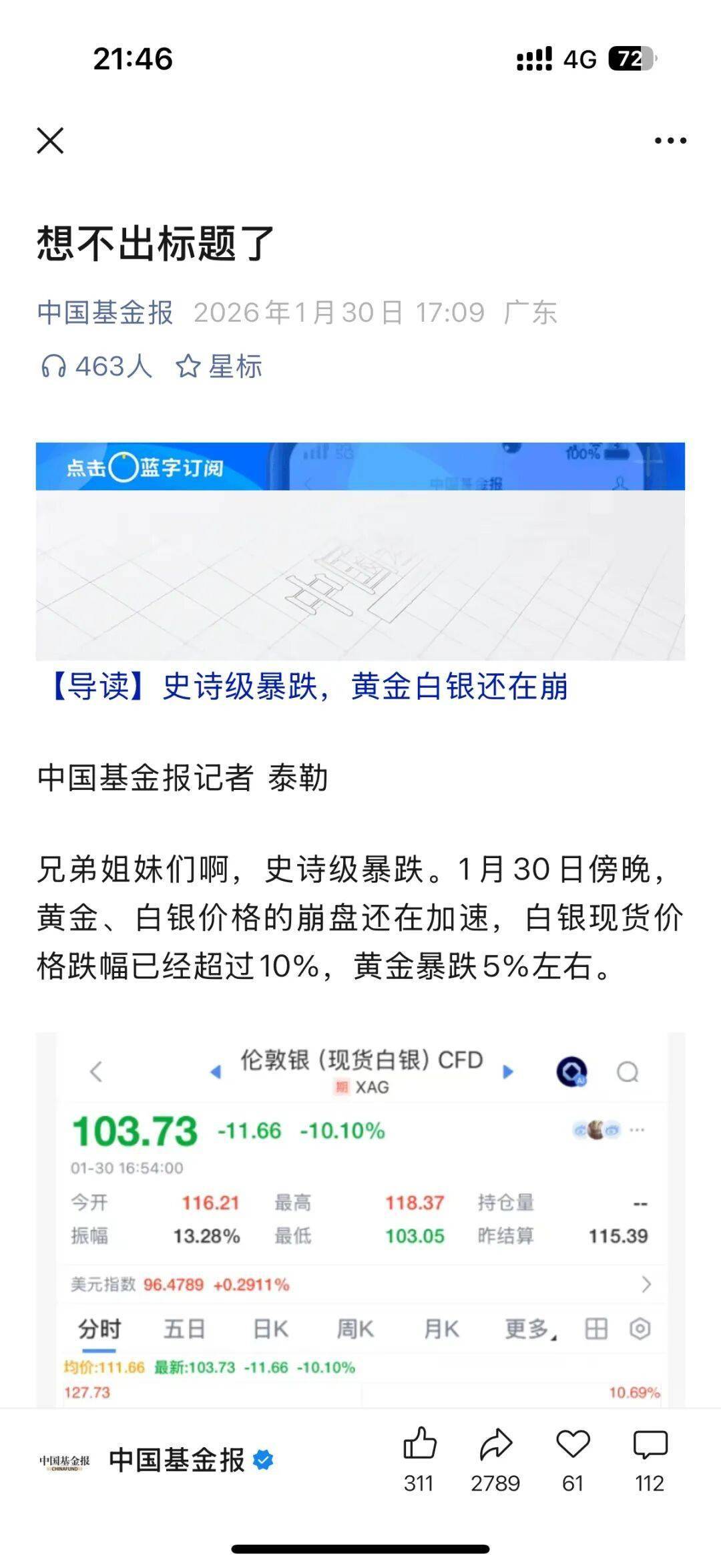Open the 中国基金报 author link under the title
This screenshot has height=1568, width=721.
(x=105, y=313)
